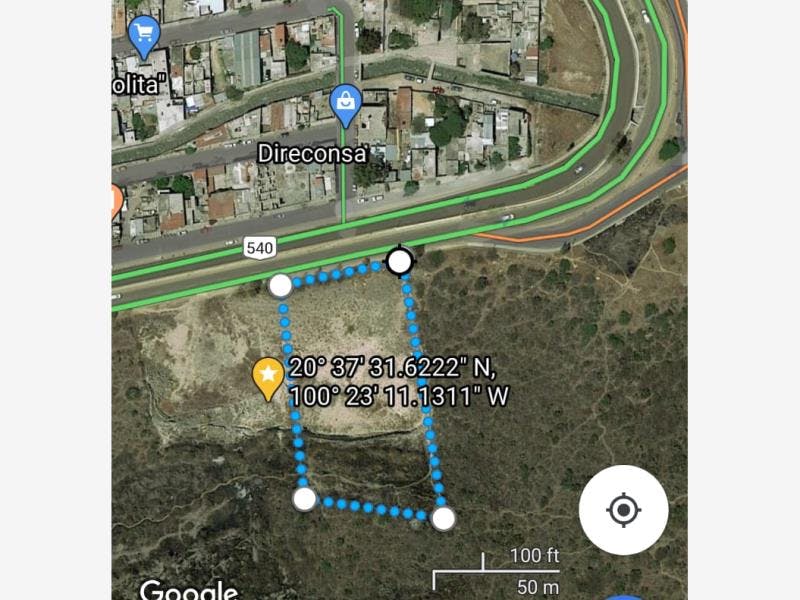This screenshot has width=800, height=600.
Task: Open the Direconsa store pin
Action: (x=346, y=104)
